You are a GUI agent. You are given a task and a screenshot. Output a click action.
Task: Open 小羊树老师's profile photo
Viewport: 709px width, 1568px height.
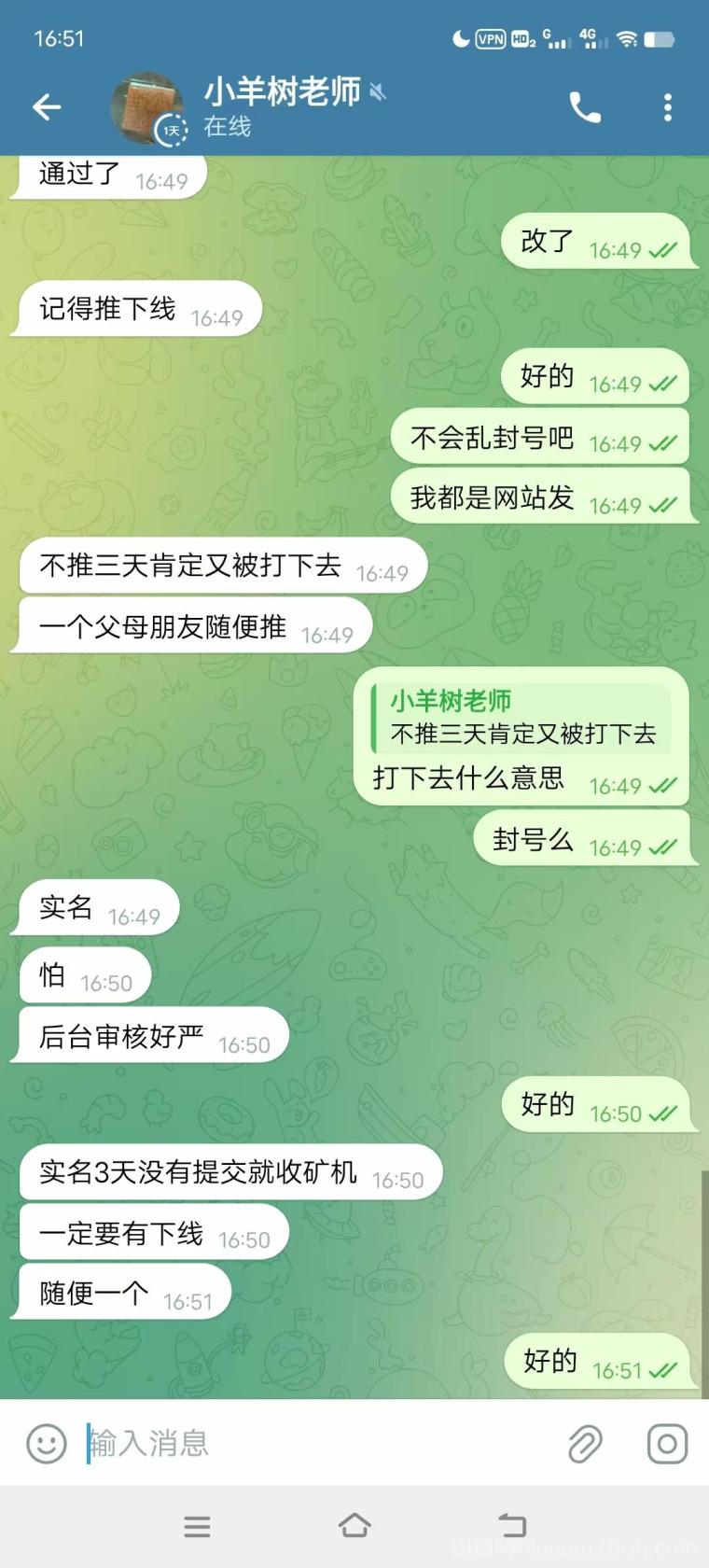(147, 108)
